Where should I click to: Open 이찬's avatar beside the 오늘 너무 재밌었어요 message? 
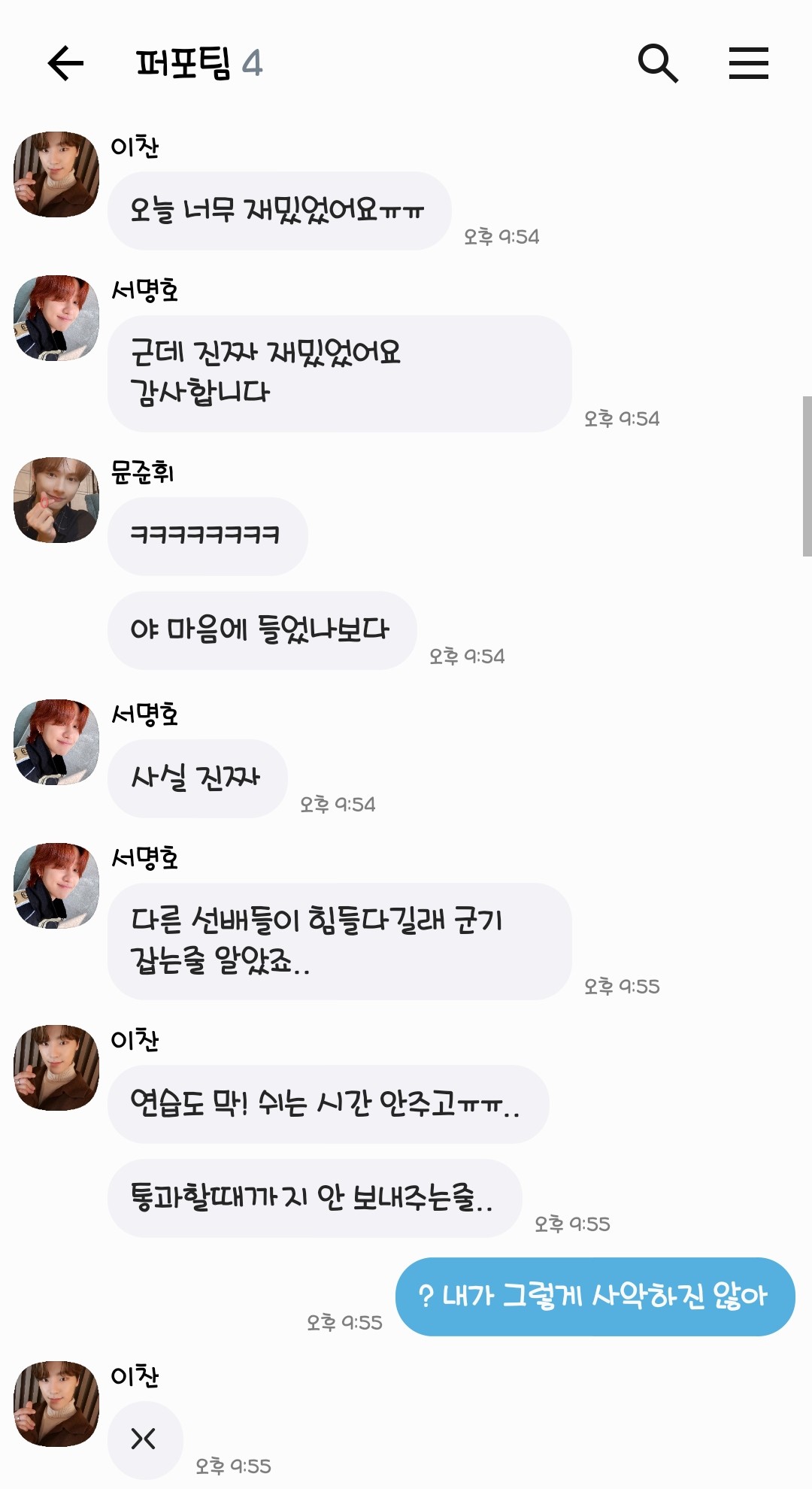tap(56, 174)
